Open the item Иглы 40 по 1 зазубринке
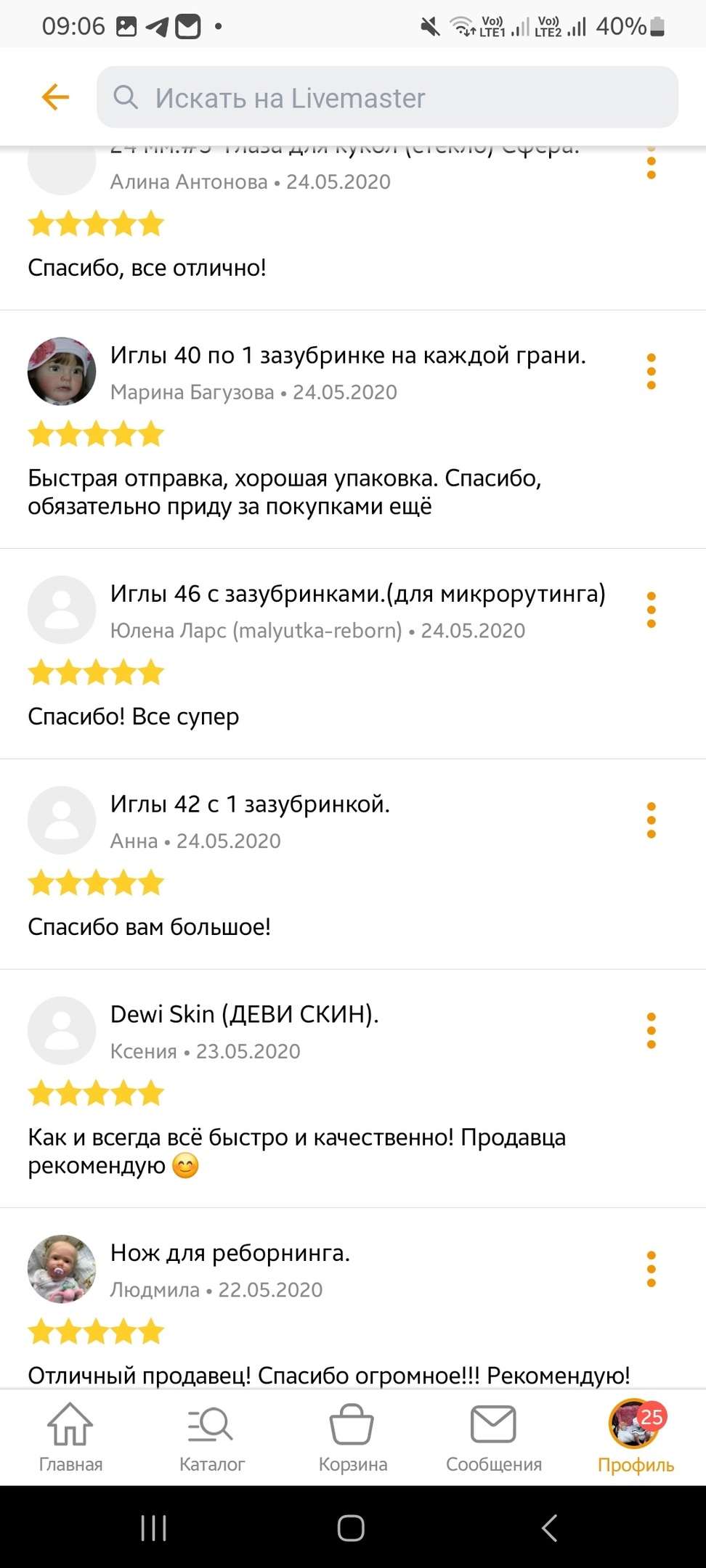Viewport: 706px width, 1568px height. pyautogui.click(x=348, y=355)
